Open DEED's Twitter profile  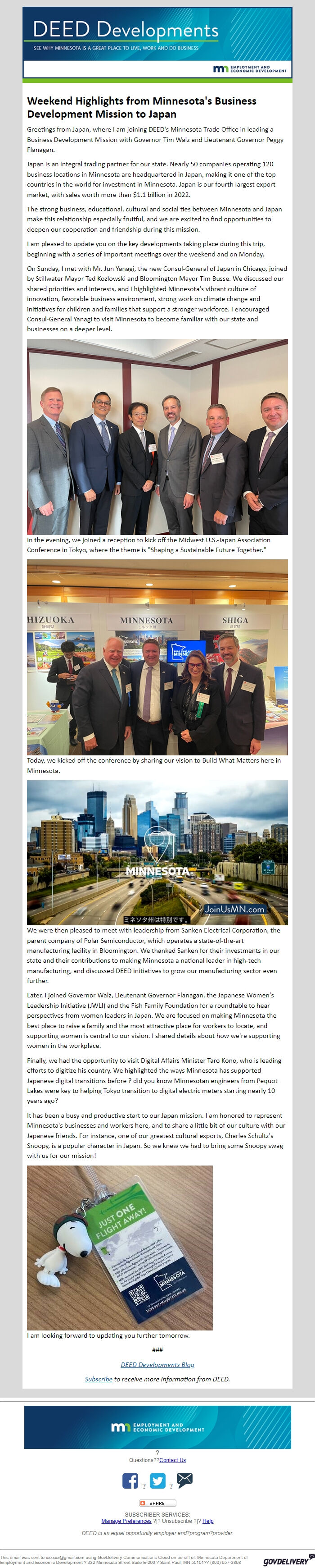pos(157,1481)
